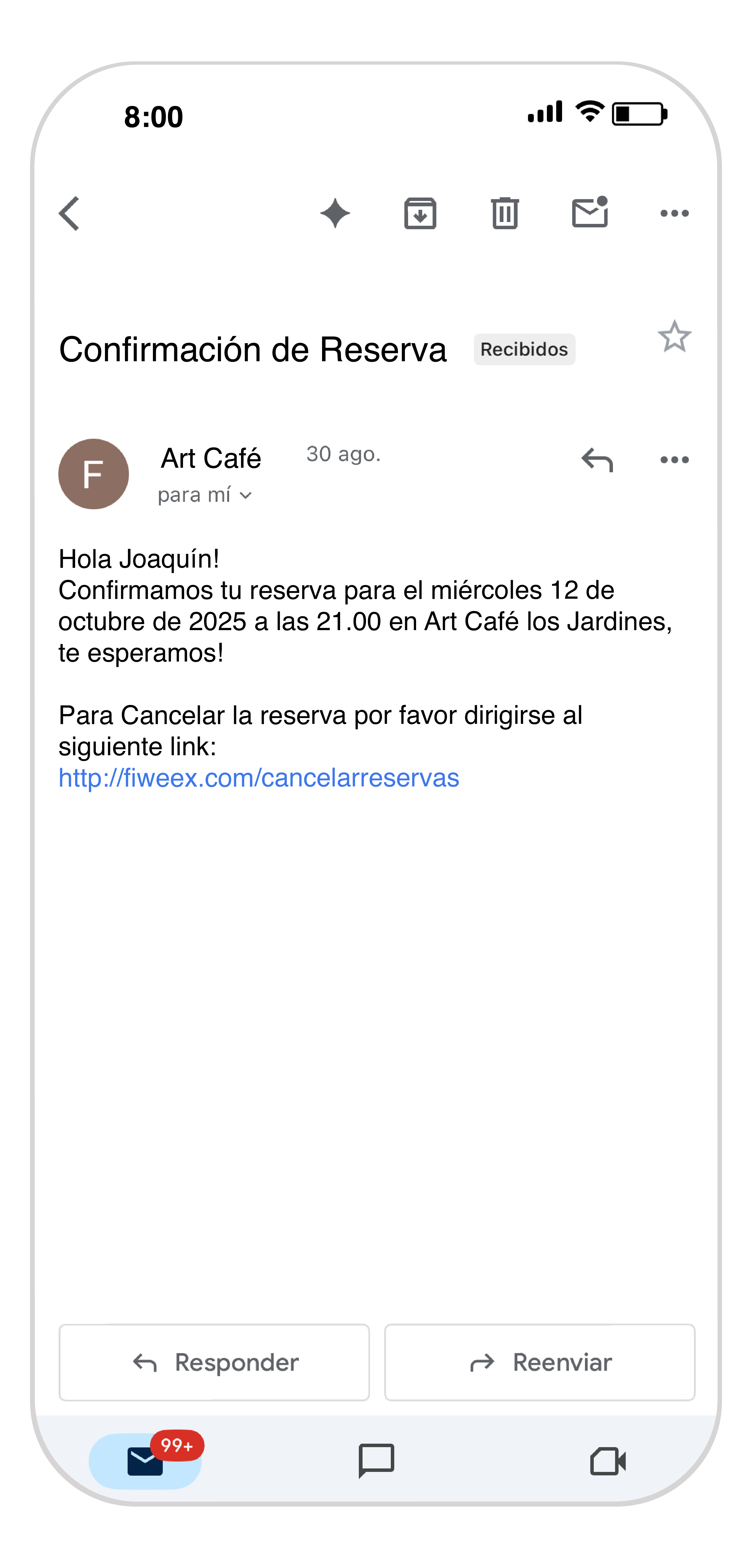Tap the Reenviar button
Viewport: 752px width, 1568px height.
point(539,1363)
